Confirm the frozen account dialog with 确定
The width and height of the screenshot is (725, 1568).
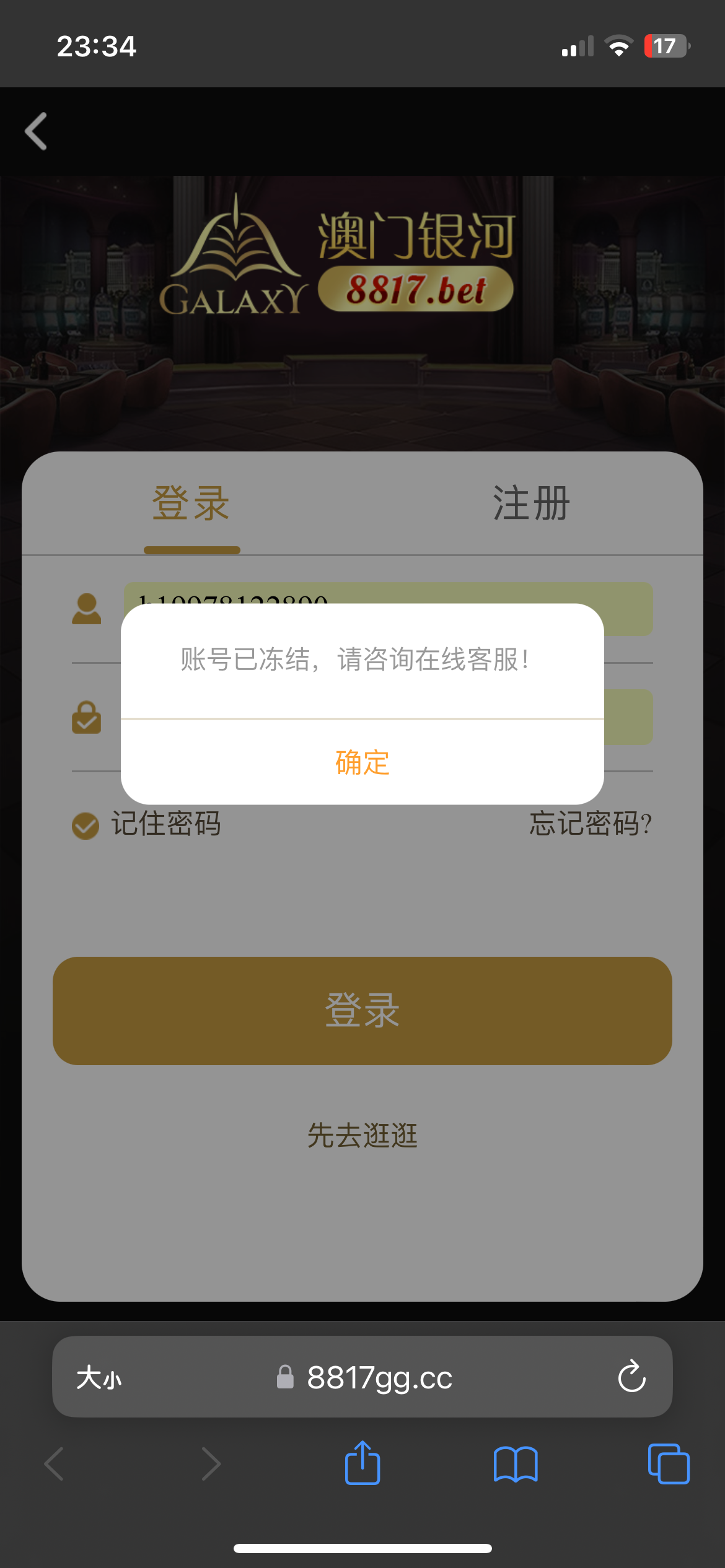tap(362, 765)
